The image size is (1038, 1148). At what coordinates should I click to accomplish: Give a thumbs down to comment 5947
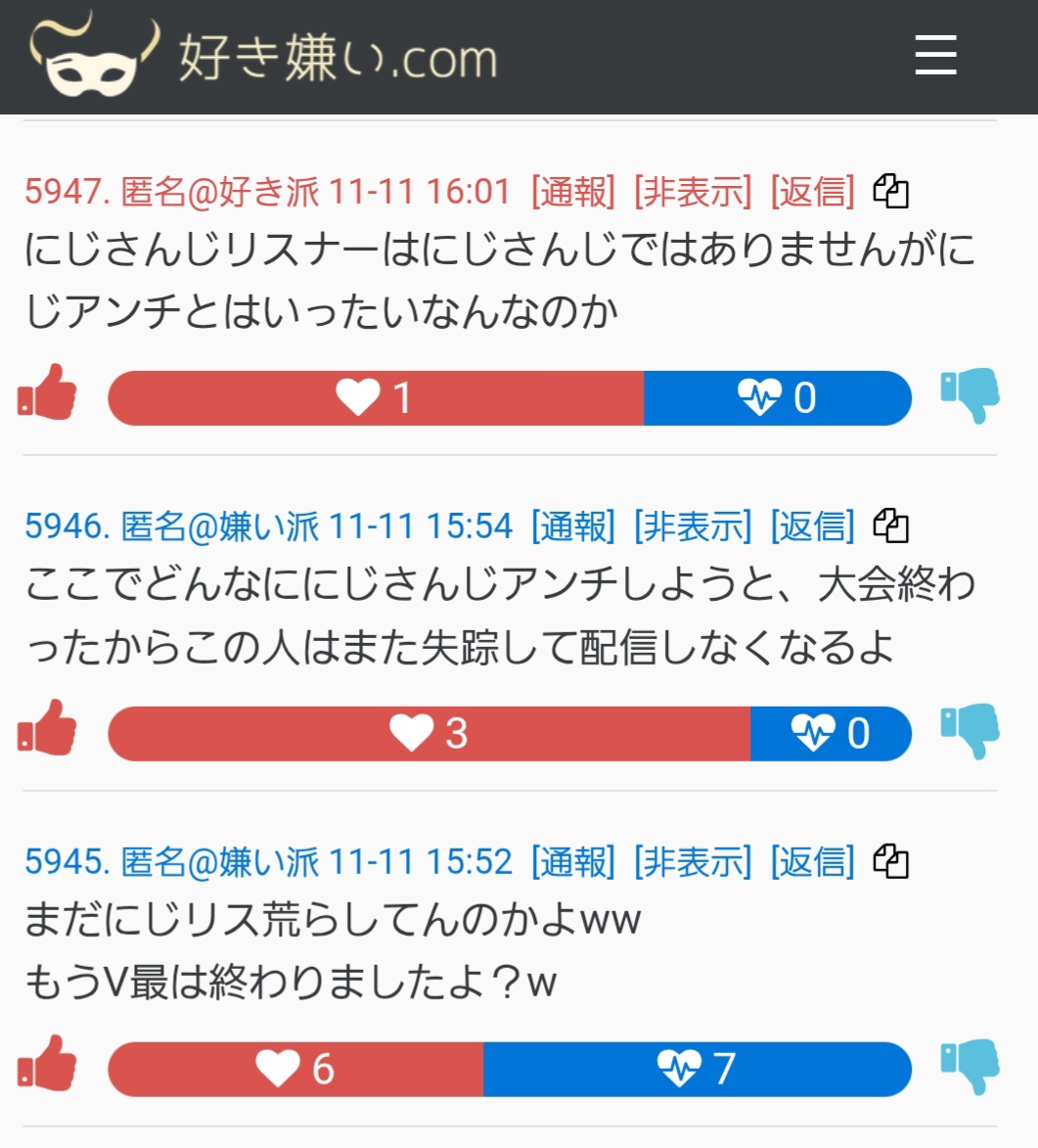pos(970,395)
